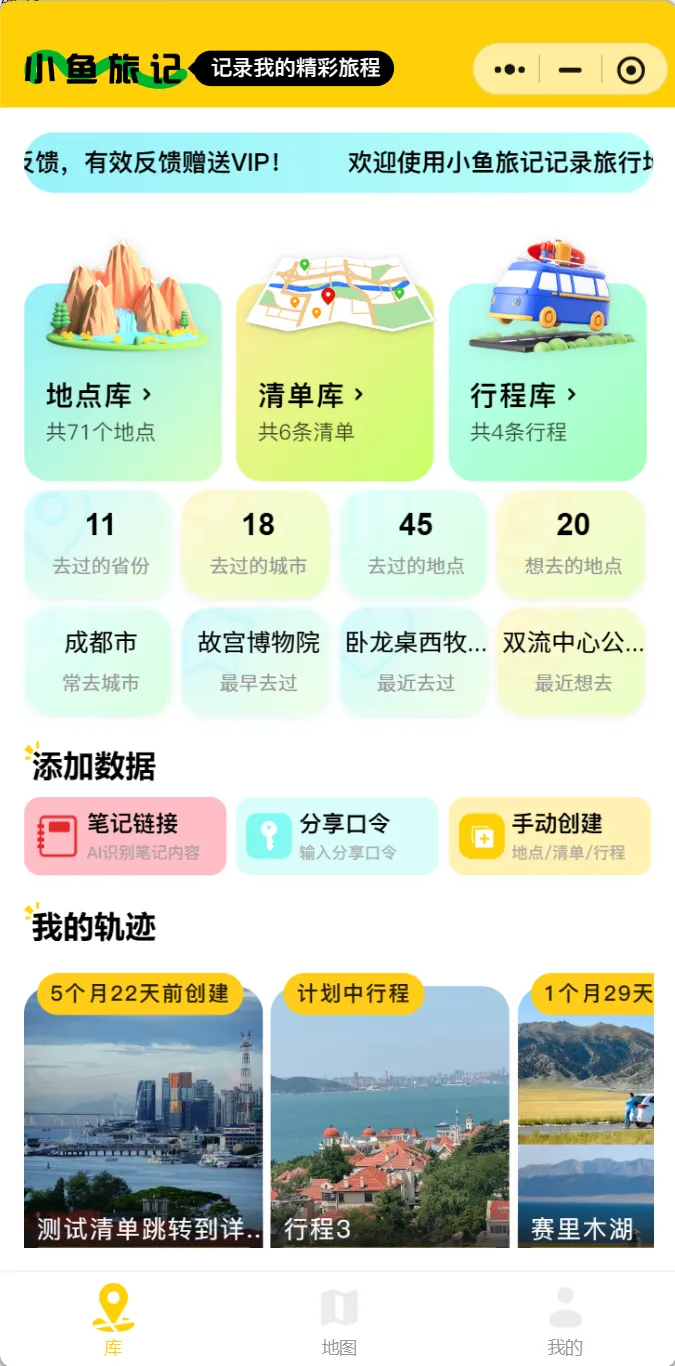
Task: Open the 行程3 planned trip card
Action: (390, 1115)
